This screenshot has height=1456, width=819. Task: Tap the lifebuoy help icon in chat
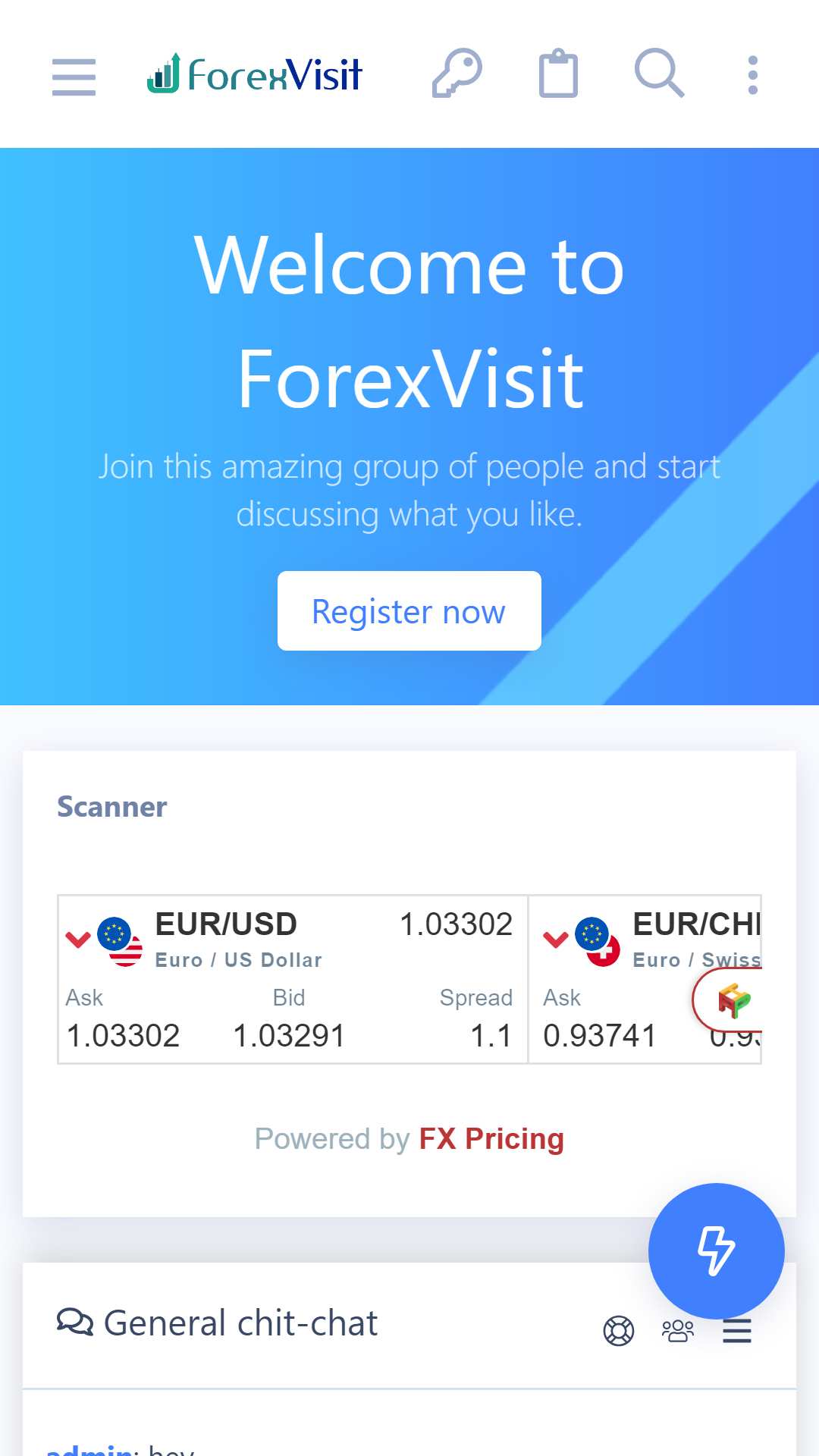pos(619,1331)
